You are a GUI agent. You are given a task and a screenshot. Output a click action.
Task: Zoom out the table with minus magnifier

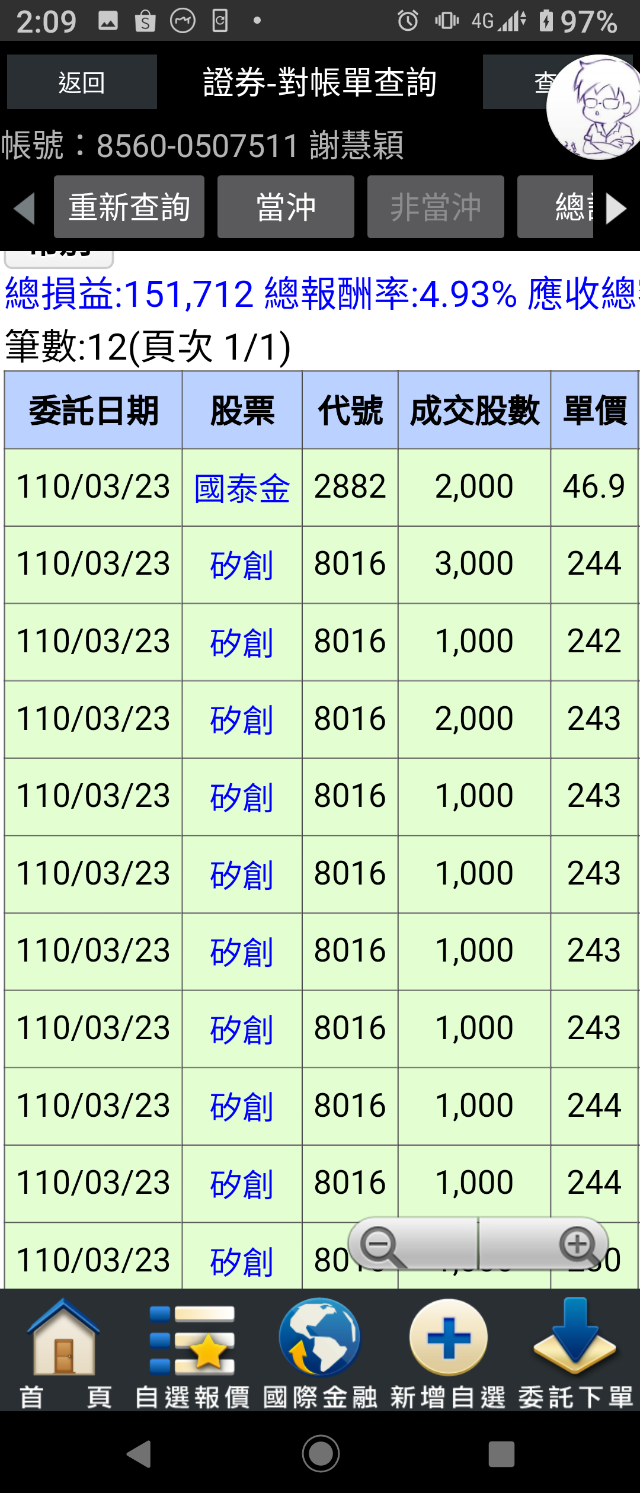pos(384,1245)
